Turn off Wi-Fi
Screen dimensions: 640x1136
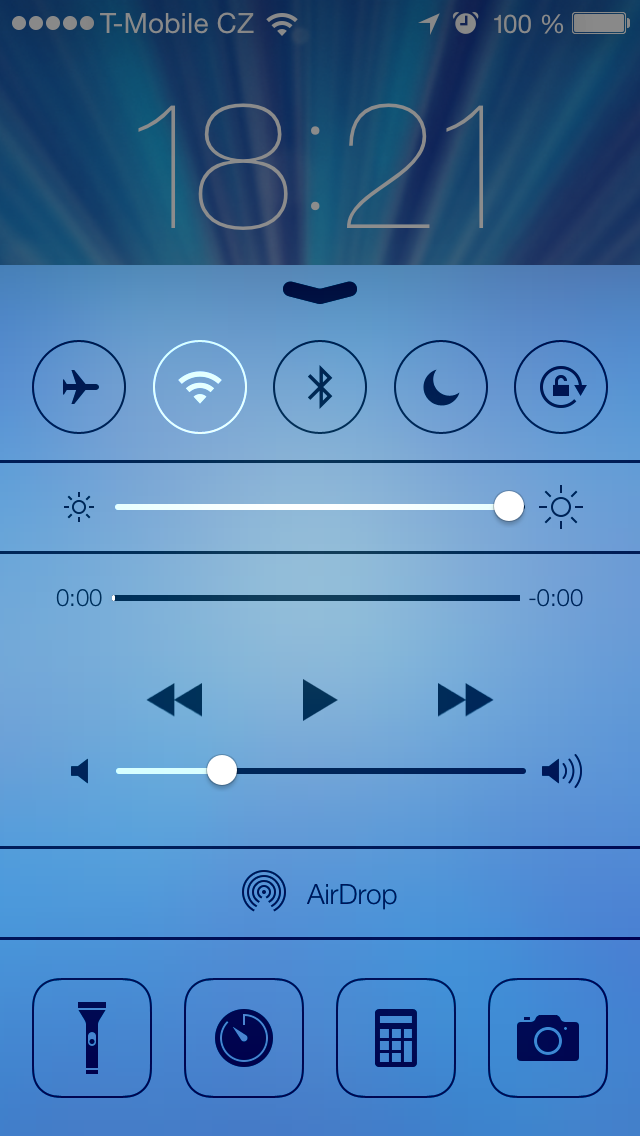[x=200, y=387]
